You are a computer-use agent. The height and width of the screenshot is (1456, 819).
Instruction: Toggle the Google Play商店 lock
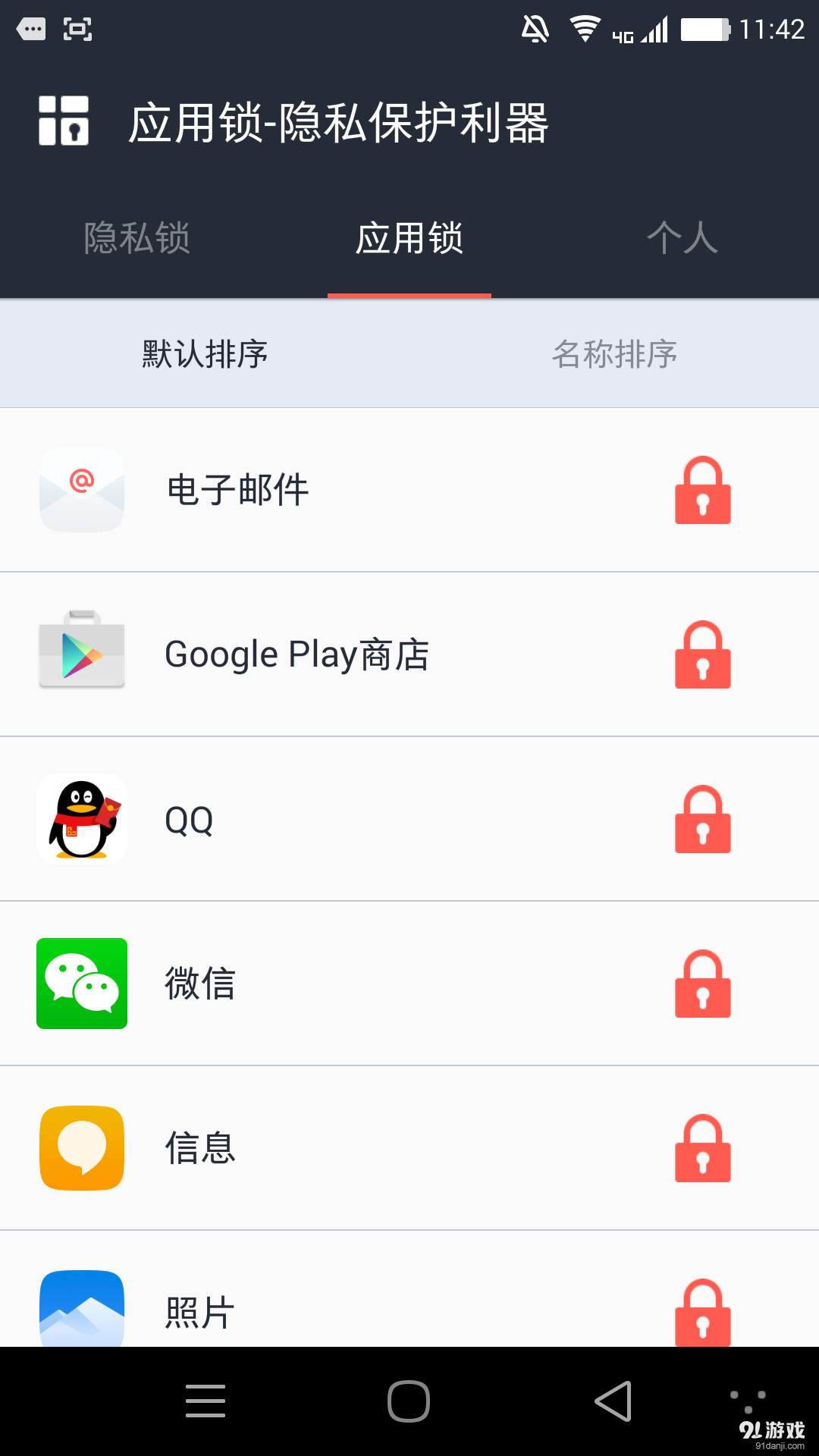click(x=702, y=654)
